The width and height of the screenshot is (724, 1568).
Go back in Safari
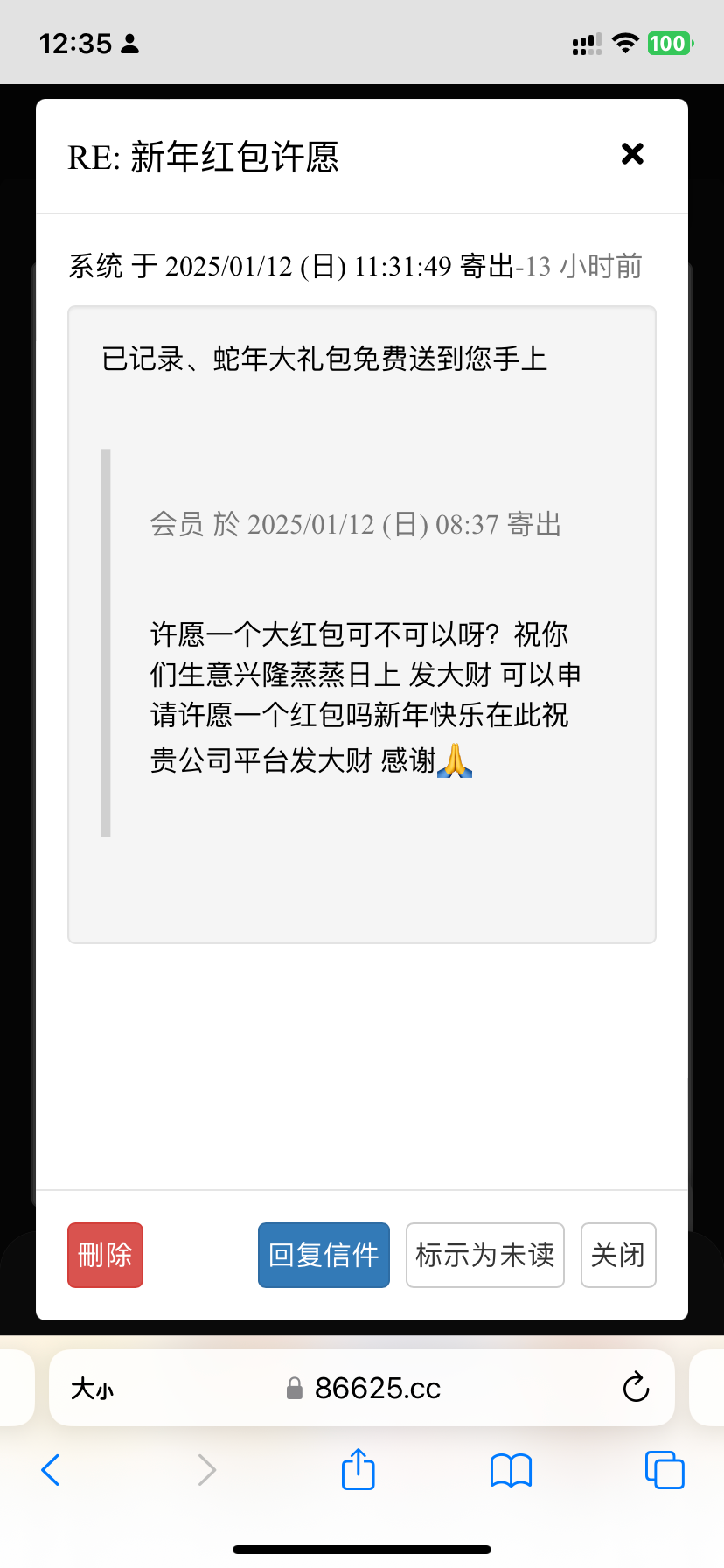pyautogui.click(x=51, y=1470)
